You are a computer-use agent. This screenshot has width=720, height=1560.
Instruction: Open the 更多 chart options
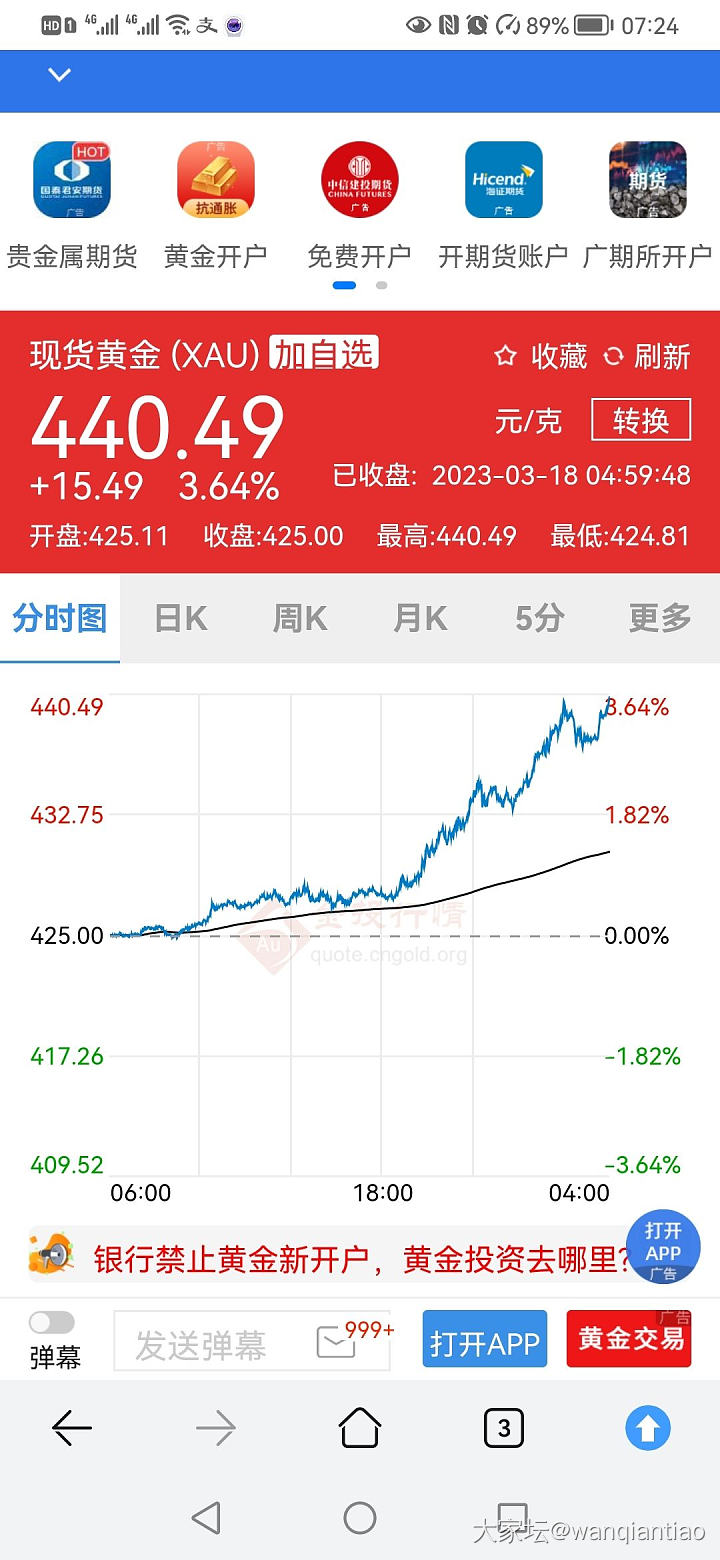coord(660,619)
